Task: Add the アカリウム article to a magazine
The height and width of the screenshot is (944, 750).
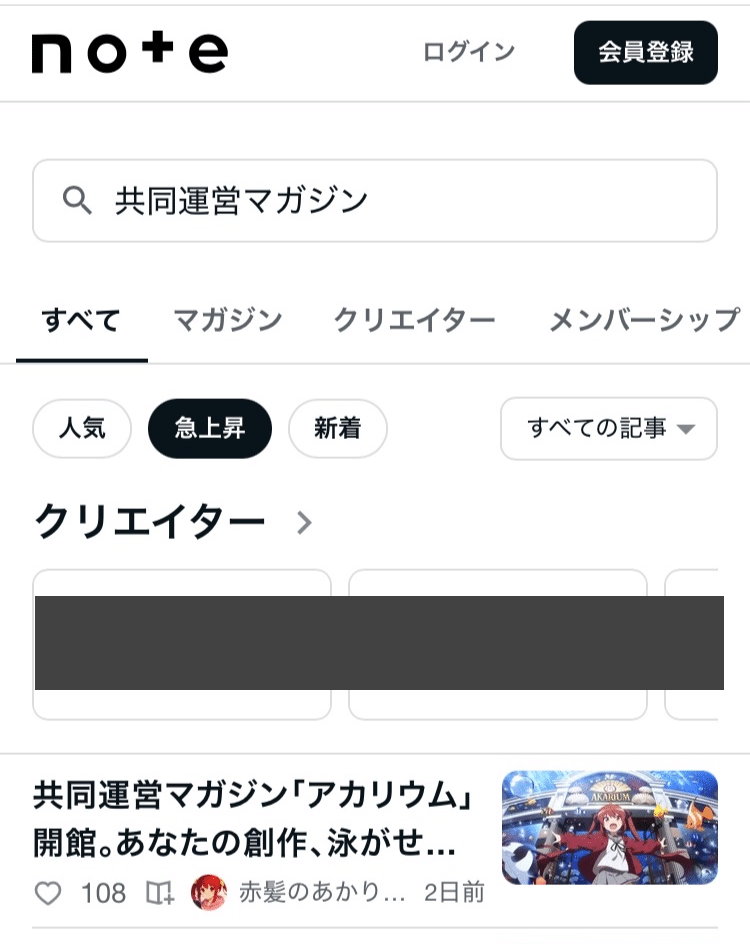Action: click(160, 892)
